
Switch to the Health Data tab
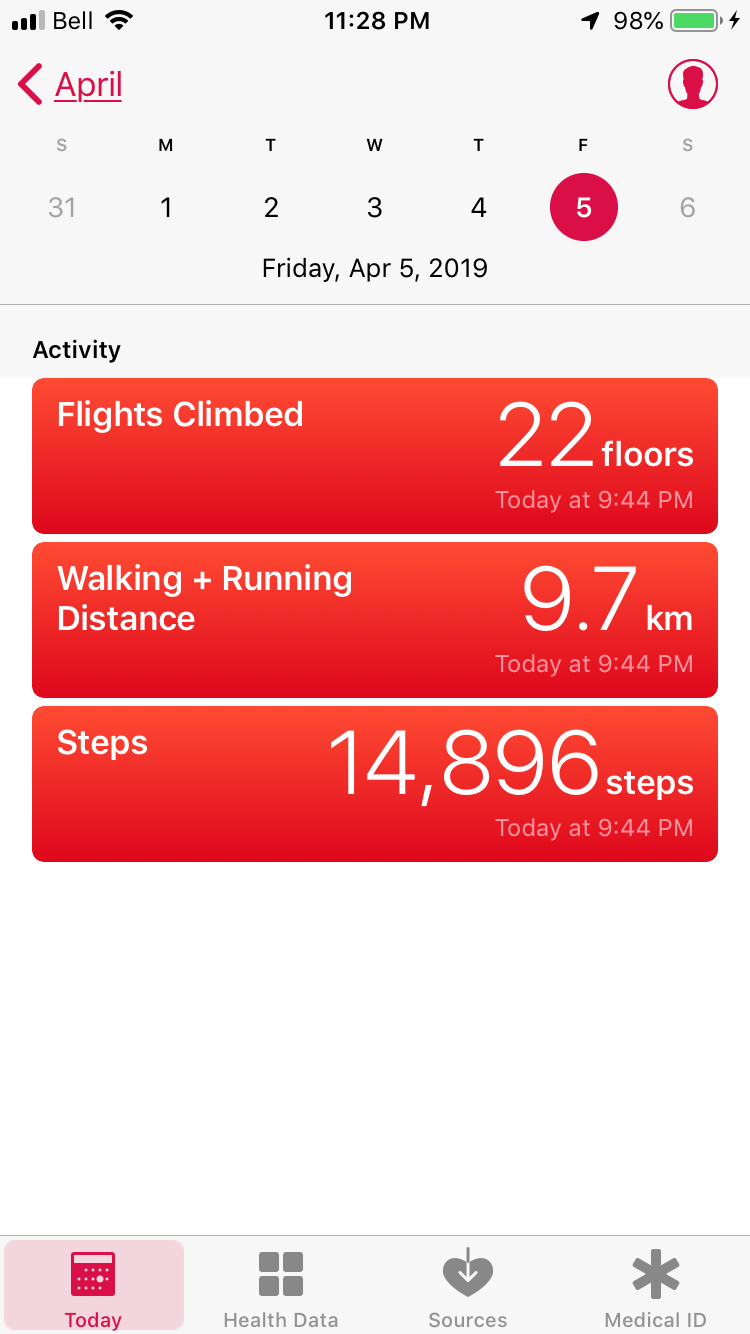point(281,1288)
